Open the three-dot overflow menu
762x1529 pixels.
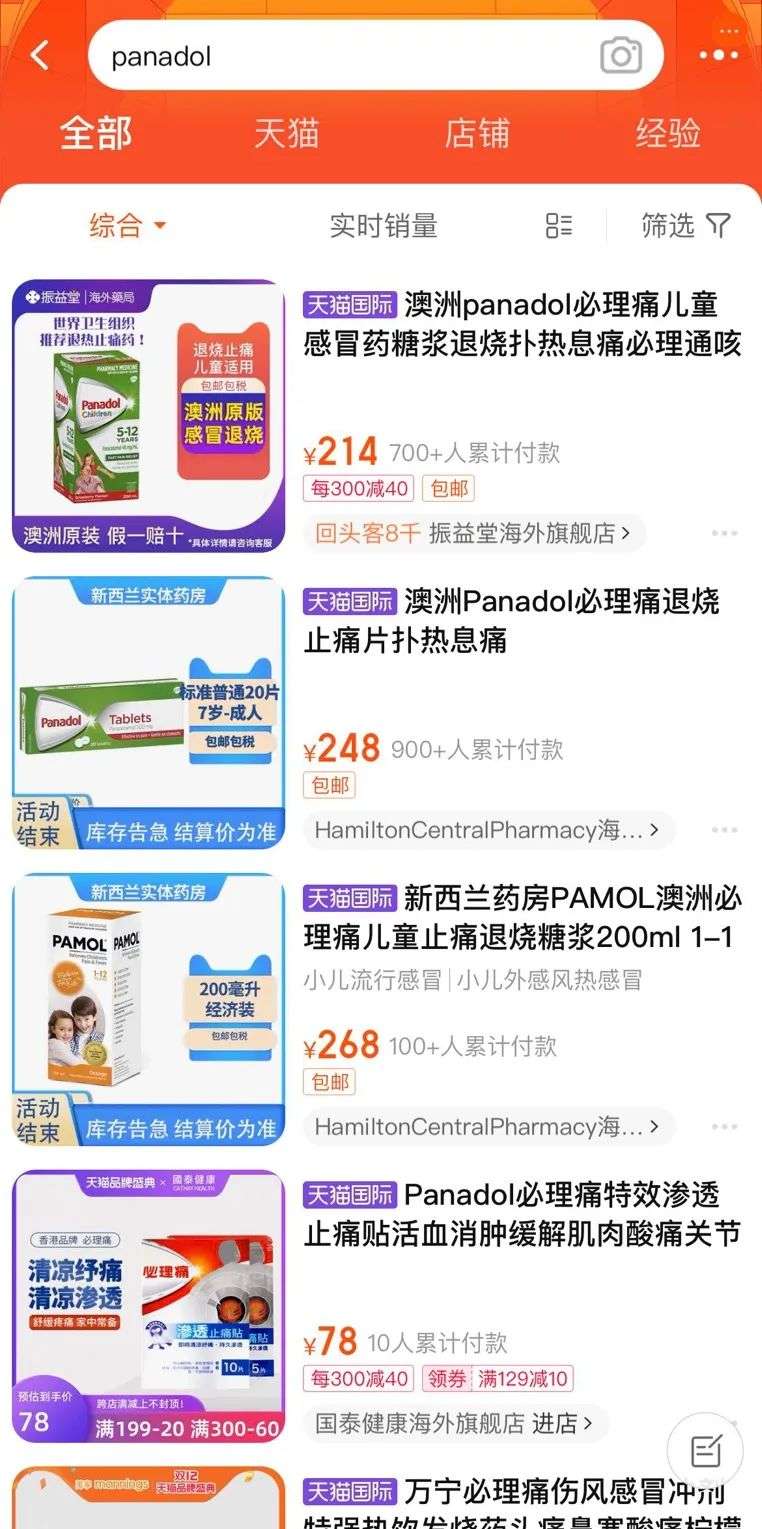pyautogui.click(x=719, y=56)
